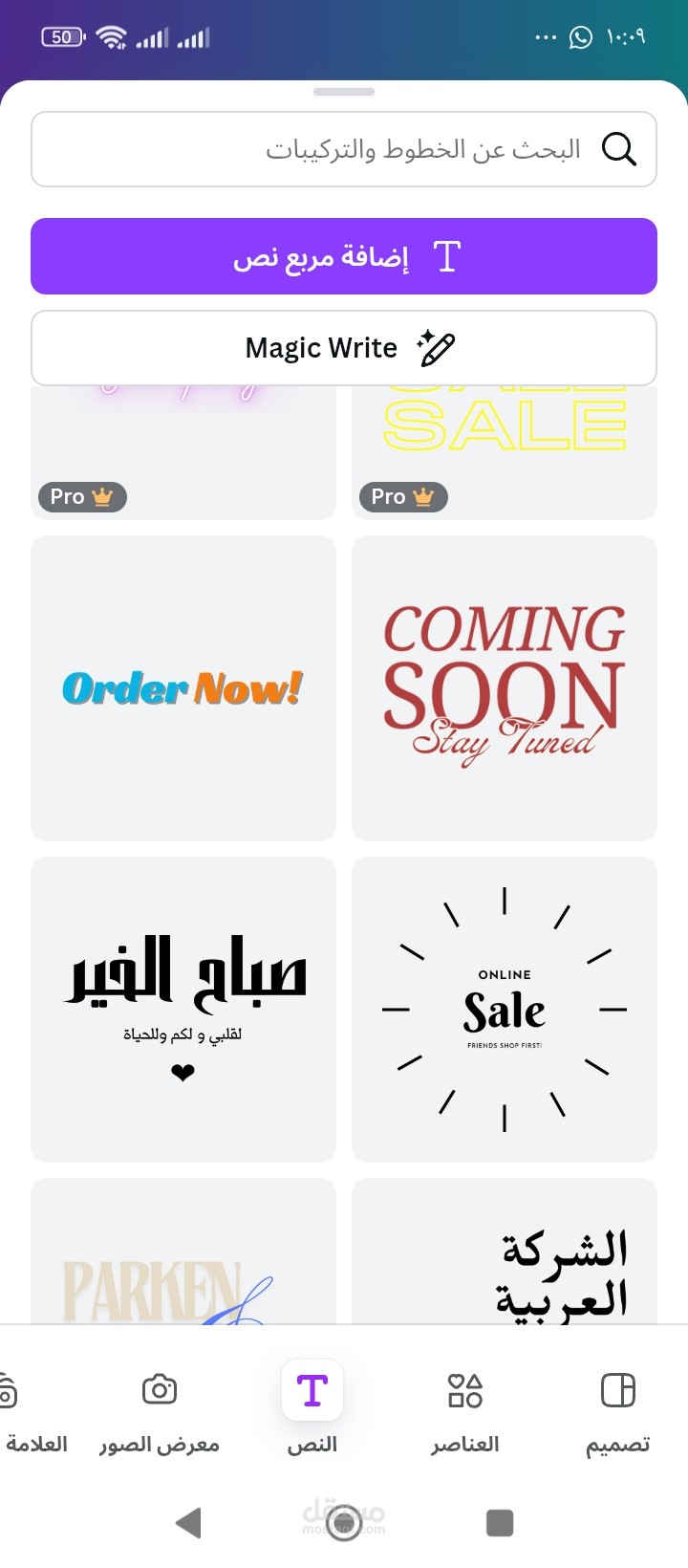Screen dimensions: 688x1568
Task: Switch to the تصميم tab
Action: coord(617,1410)
